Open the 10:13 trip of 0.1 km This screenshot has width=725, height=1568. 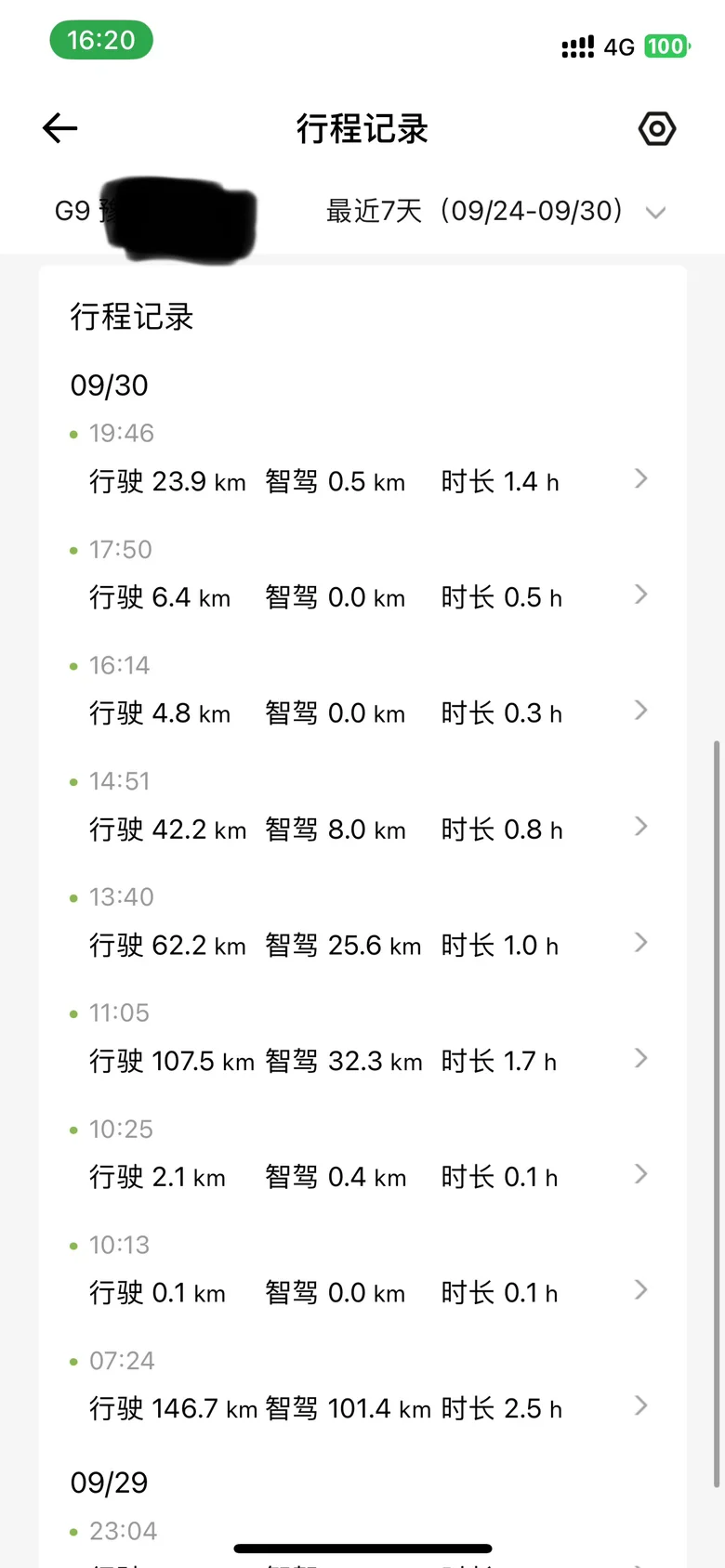pos(362,1274)
